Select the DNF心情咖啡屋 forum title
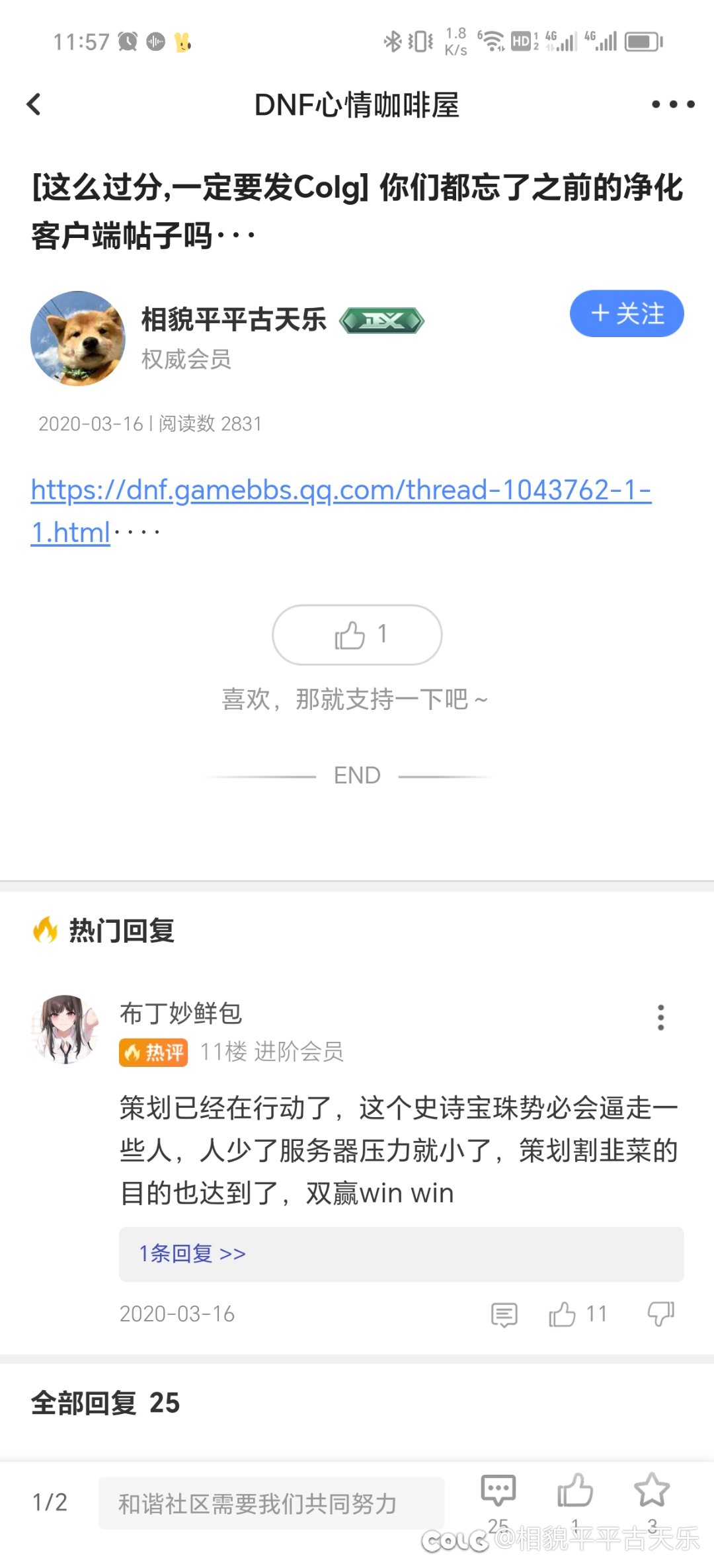The image size is (714, 1568). [357, 104]
